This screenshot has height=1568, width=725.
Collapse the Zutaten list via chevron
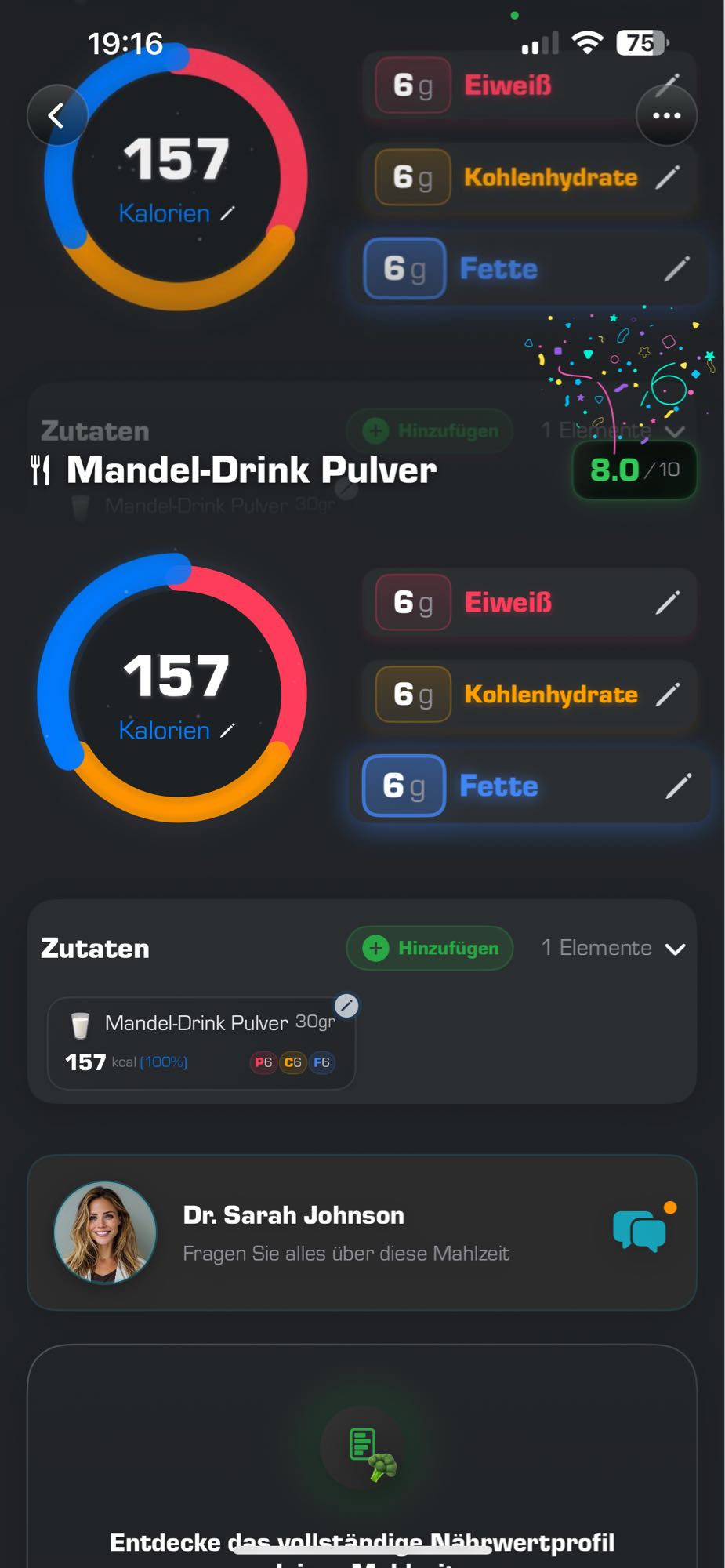point(675,948)
